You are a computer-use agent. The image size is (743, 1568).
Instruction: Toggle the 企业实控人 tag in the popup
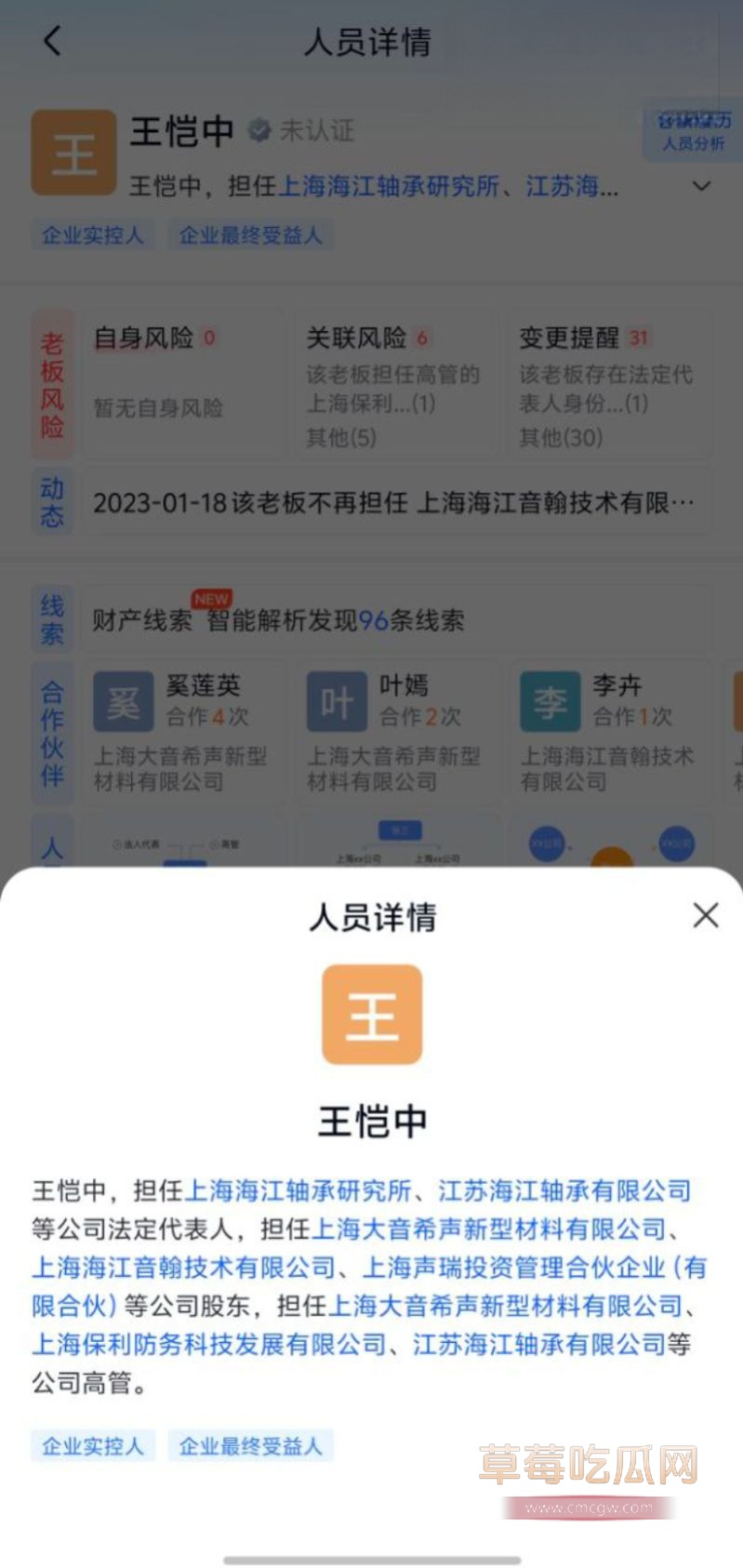click(91, 1446)
